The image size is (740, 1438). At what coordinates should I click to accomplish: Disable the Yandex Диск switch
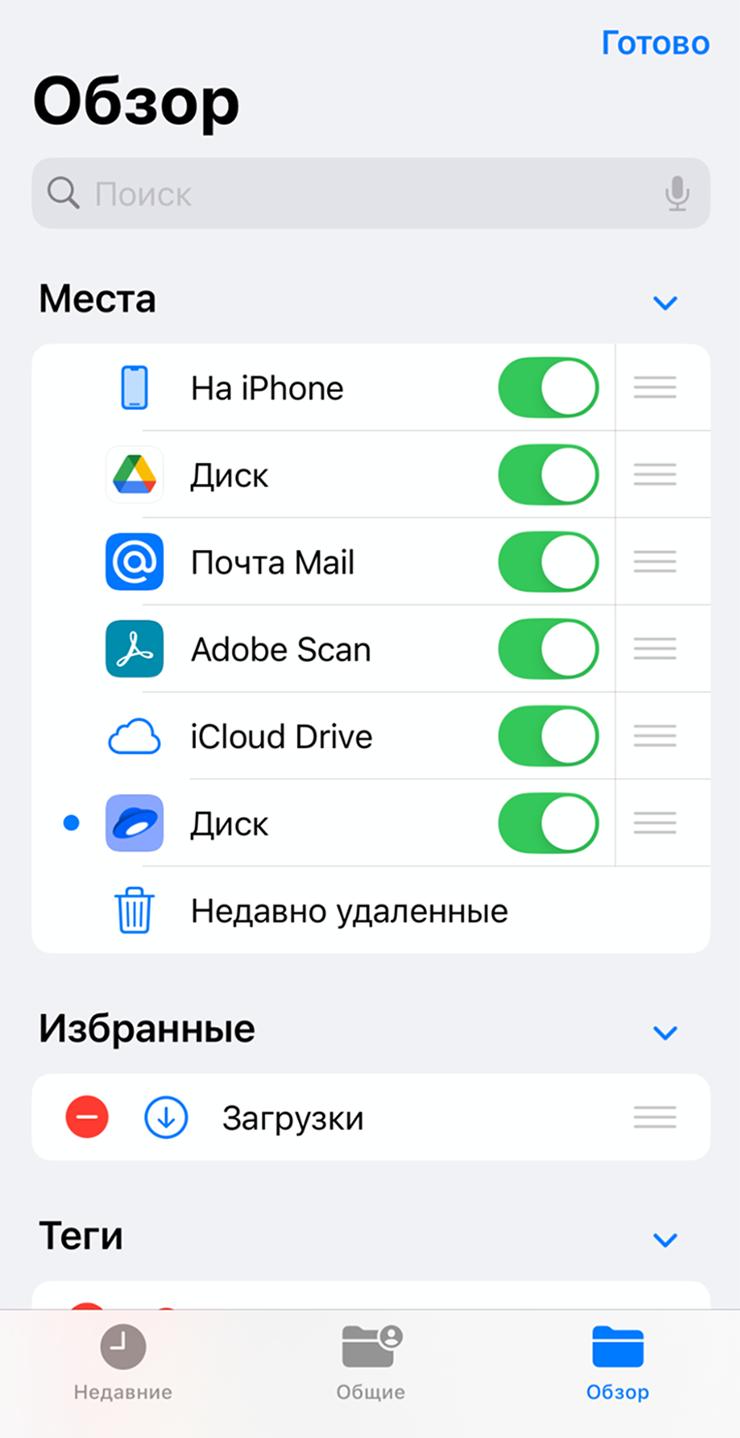[x=548, y=823]
